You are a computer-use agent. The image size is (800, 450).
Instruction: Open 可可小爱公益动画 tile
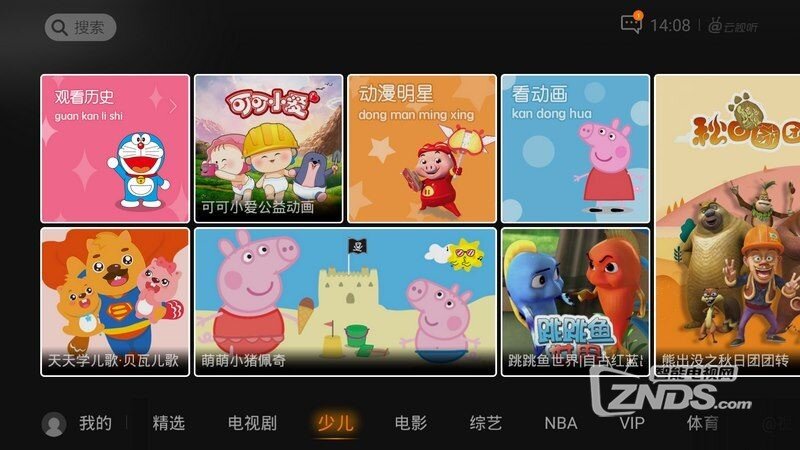[x=268, y=148]
